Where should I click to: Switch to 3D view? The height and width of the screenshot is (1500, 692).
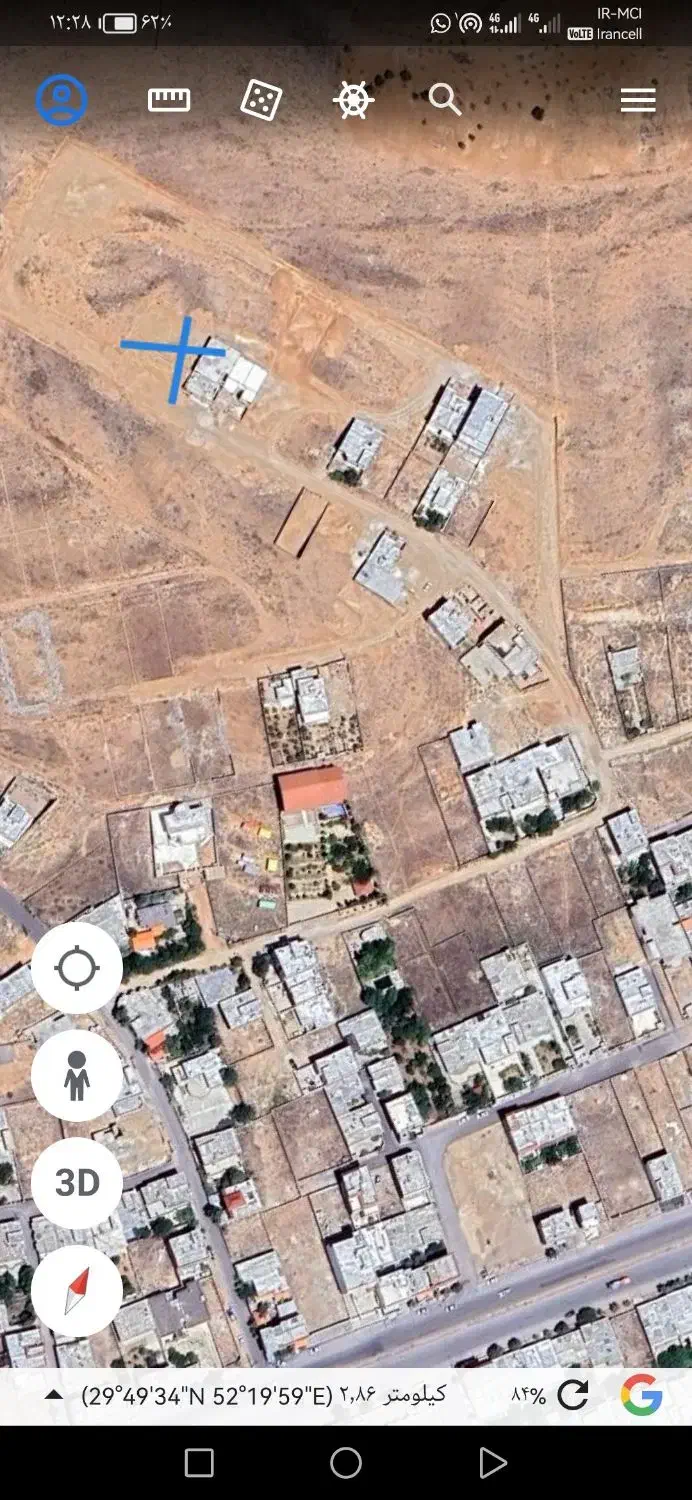coord(77,1183)
